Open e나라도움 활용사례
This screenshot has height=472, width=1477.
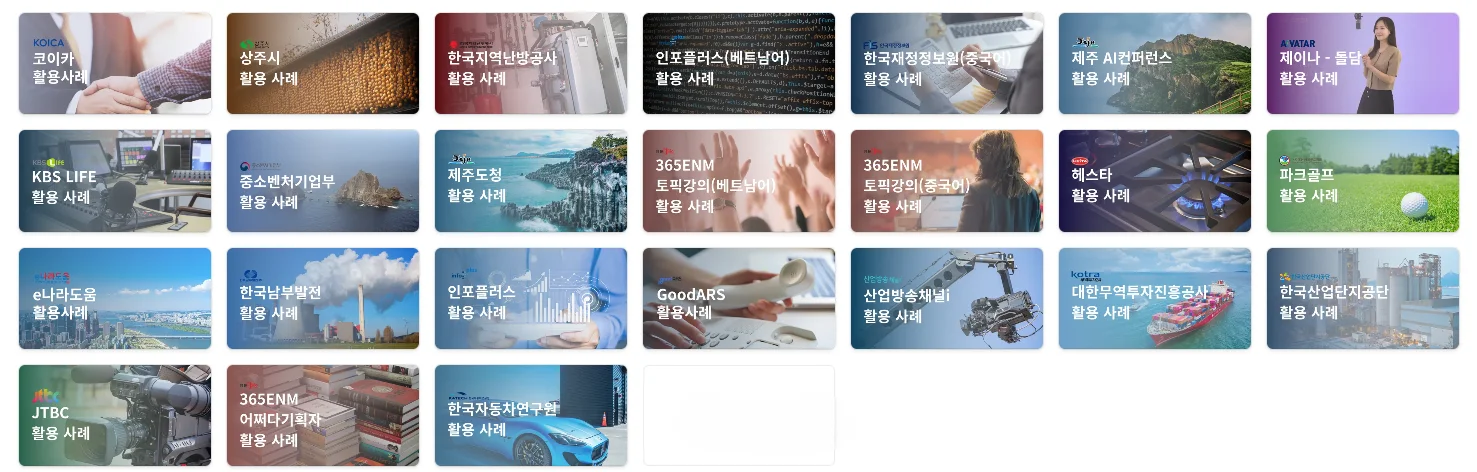coord(115,299)
